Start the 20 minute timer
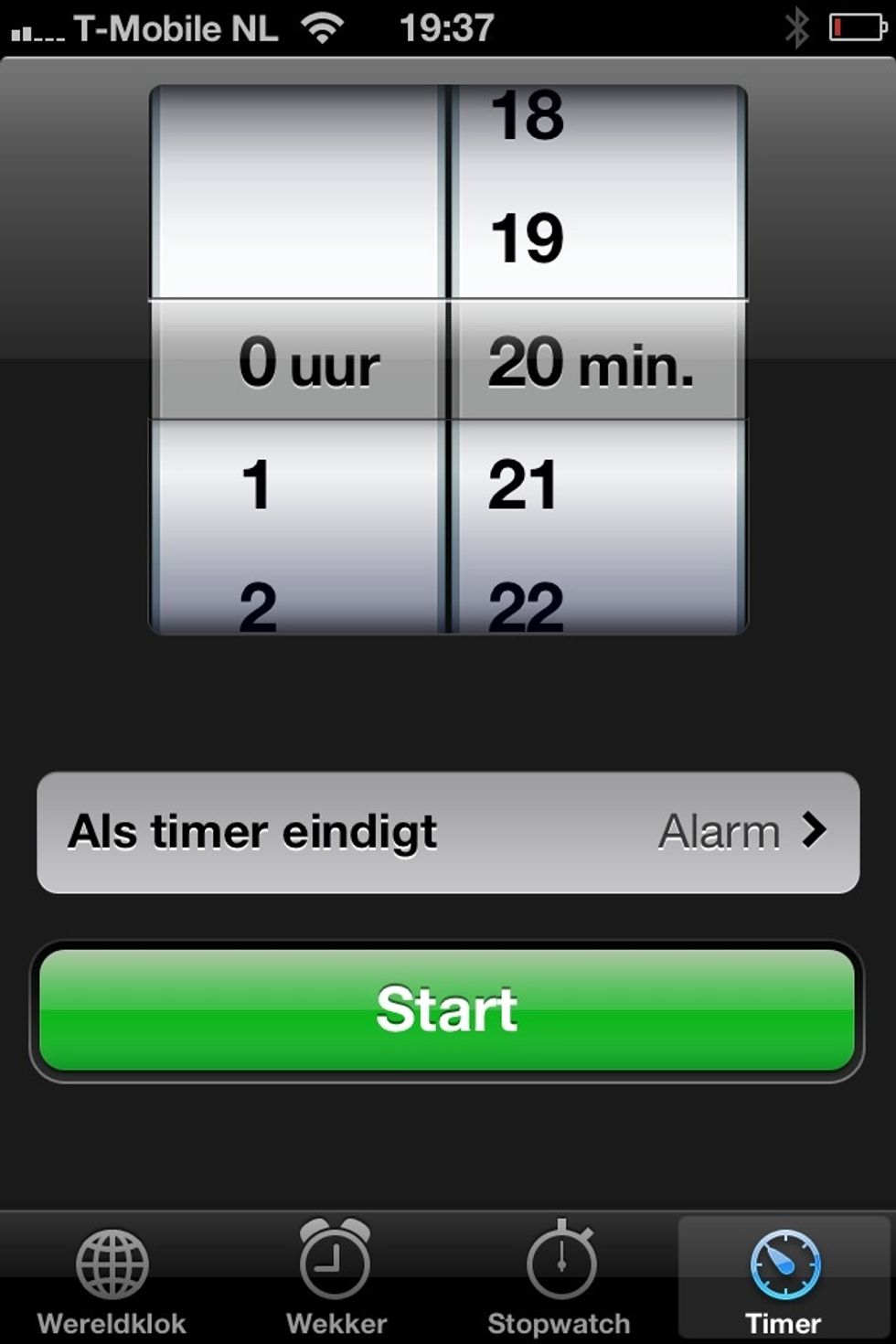 (447, 1010)
